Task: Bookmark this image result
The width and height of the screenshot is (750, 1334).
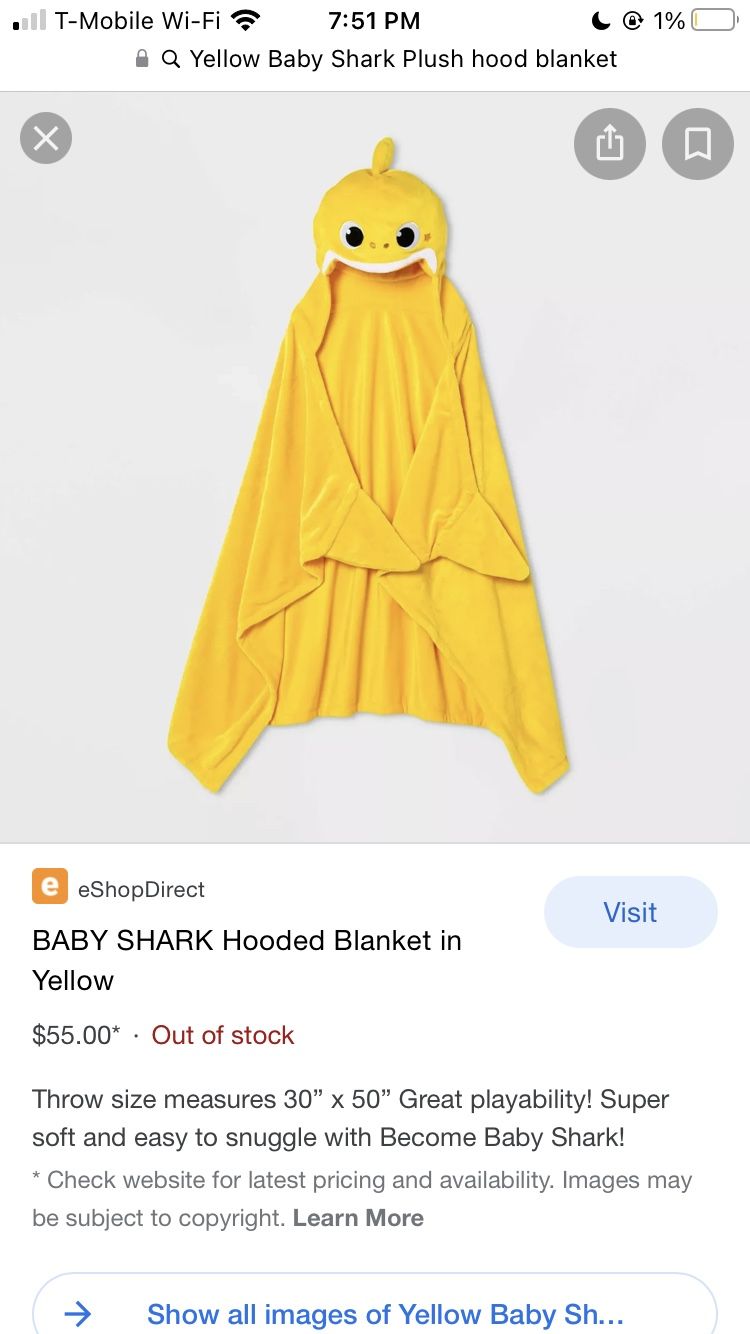Action: click(x=698, y=144)
